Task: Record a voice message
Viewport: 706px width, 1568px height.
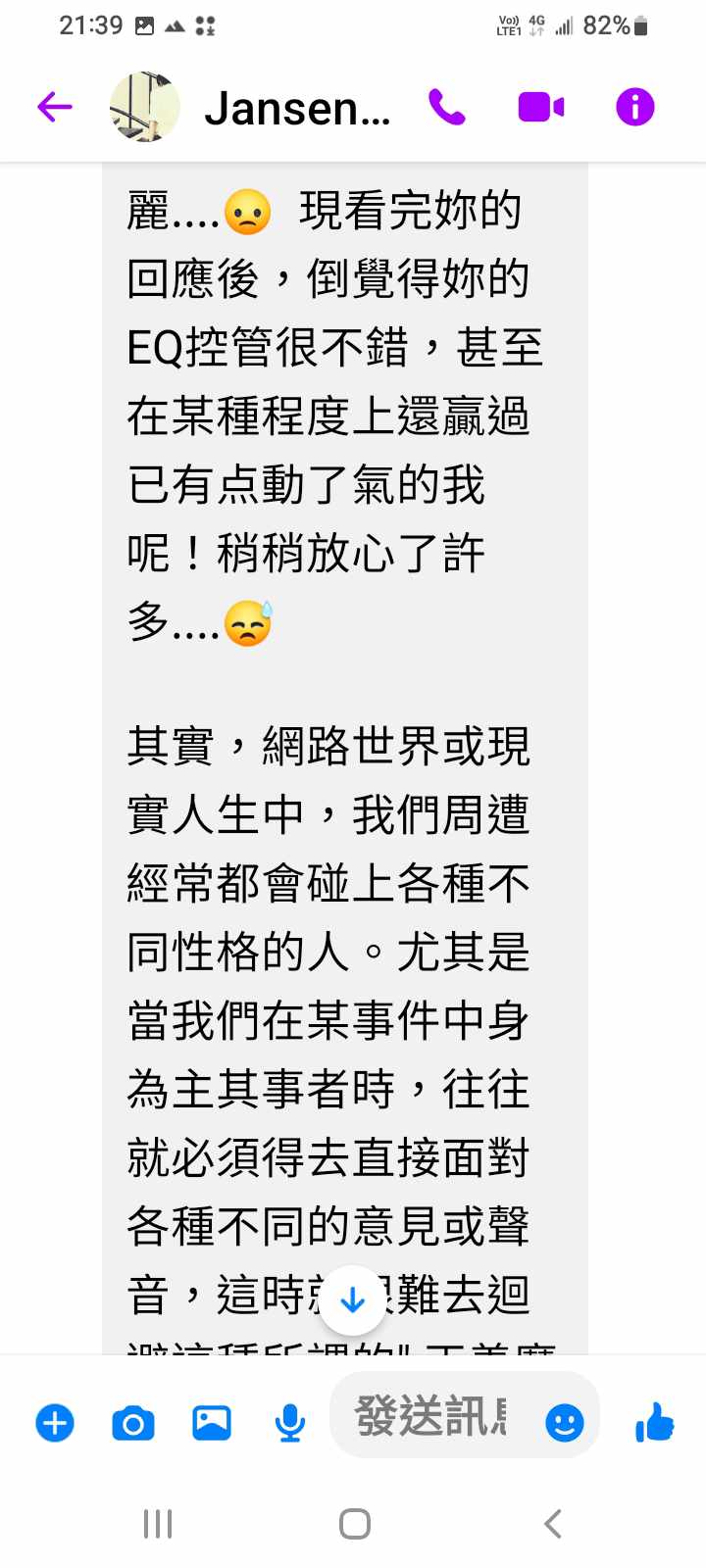Action: point(289,1422)
